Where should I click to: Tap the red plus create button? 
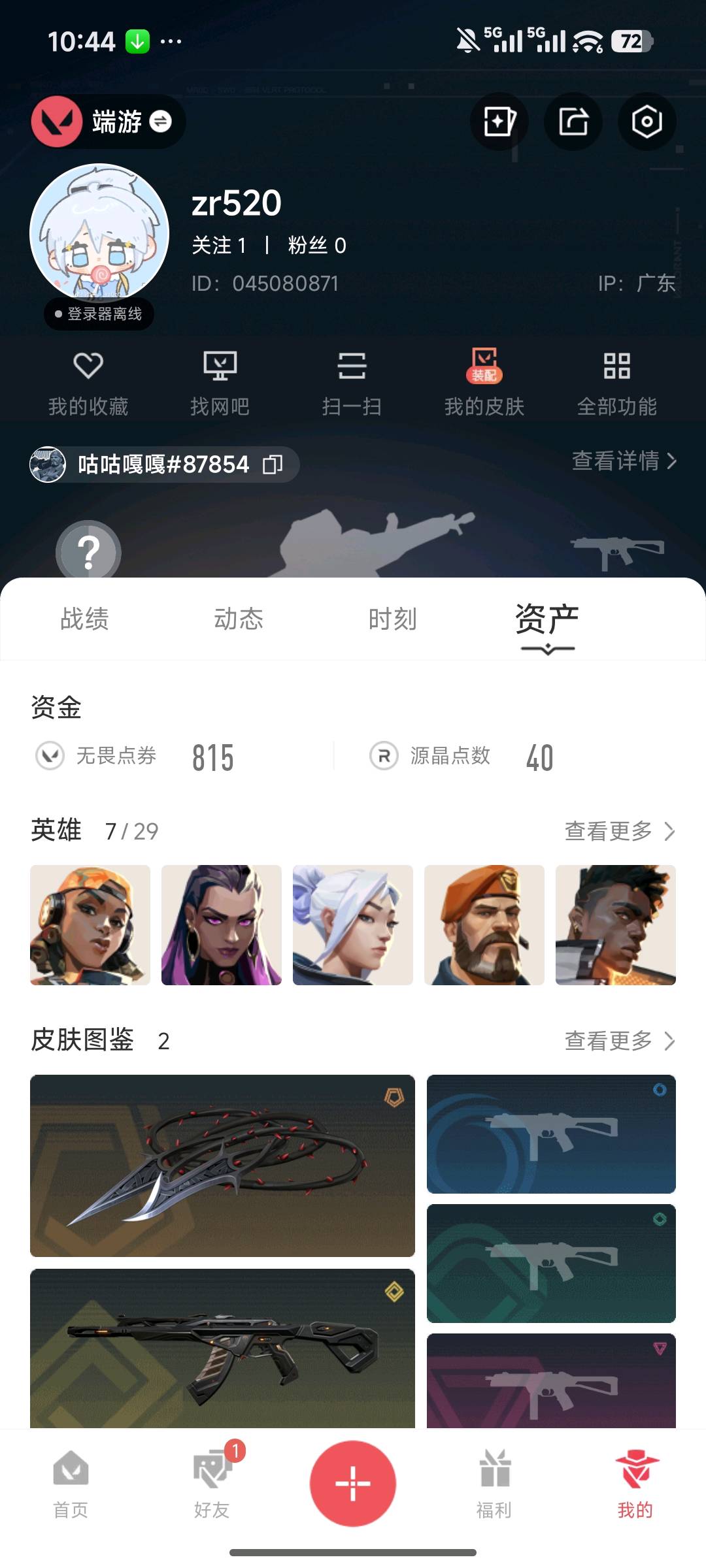pos(353,1483)
